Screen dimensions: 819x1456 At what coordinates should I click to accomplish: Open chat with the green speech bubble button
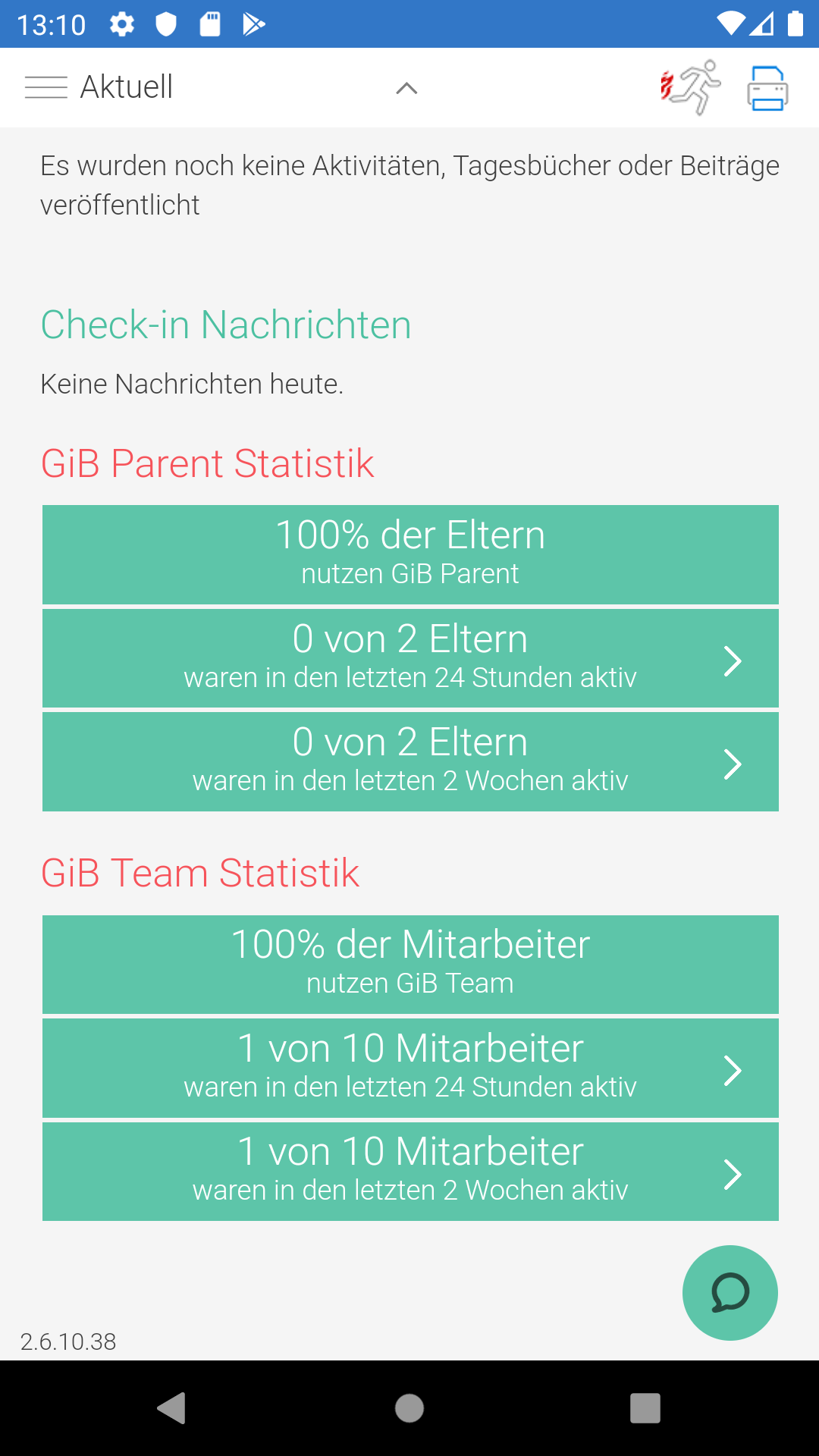730,1293
